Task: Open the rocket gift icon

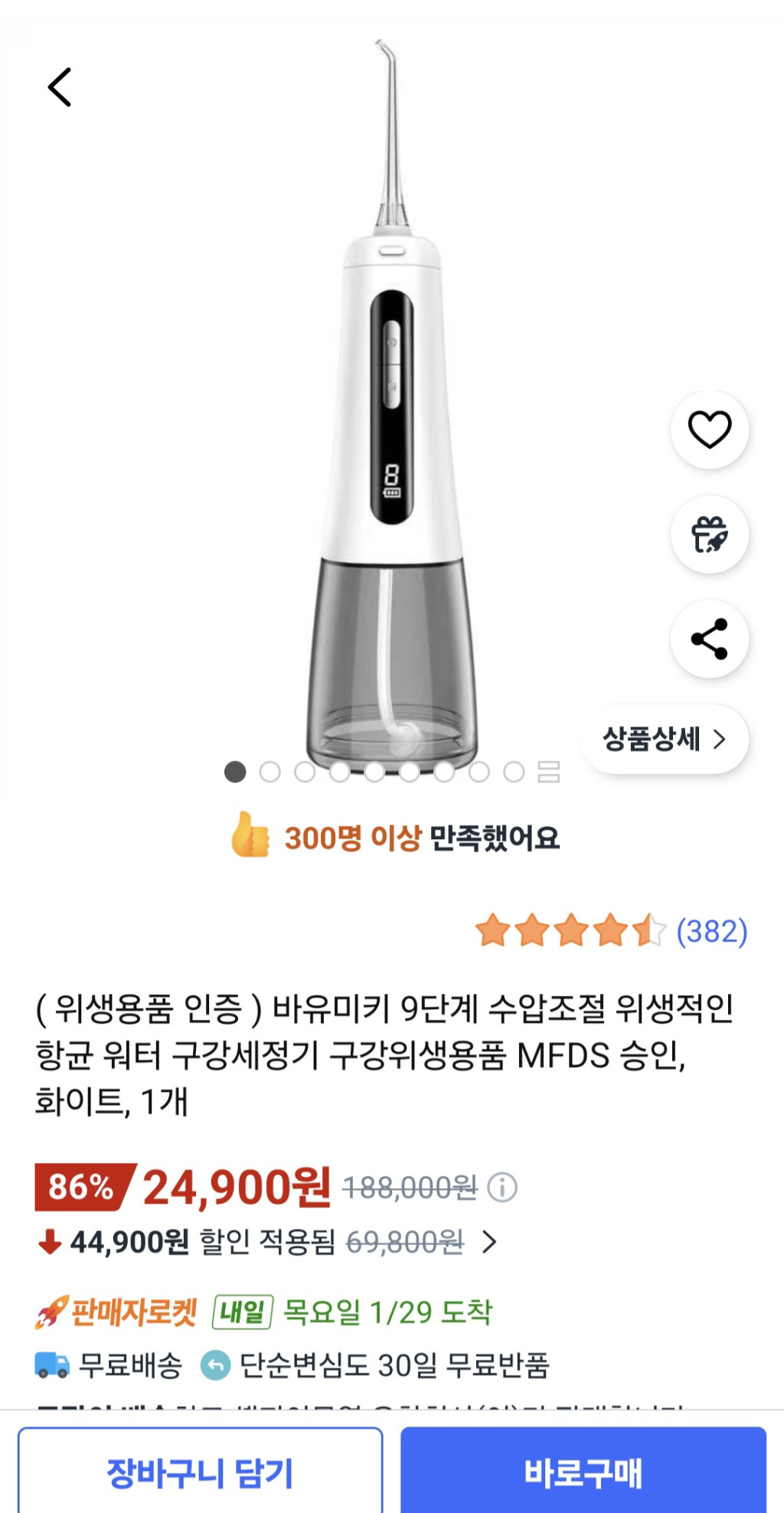Action: pos(710,534)
